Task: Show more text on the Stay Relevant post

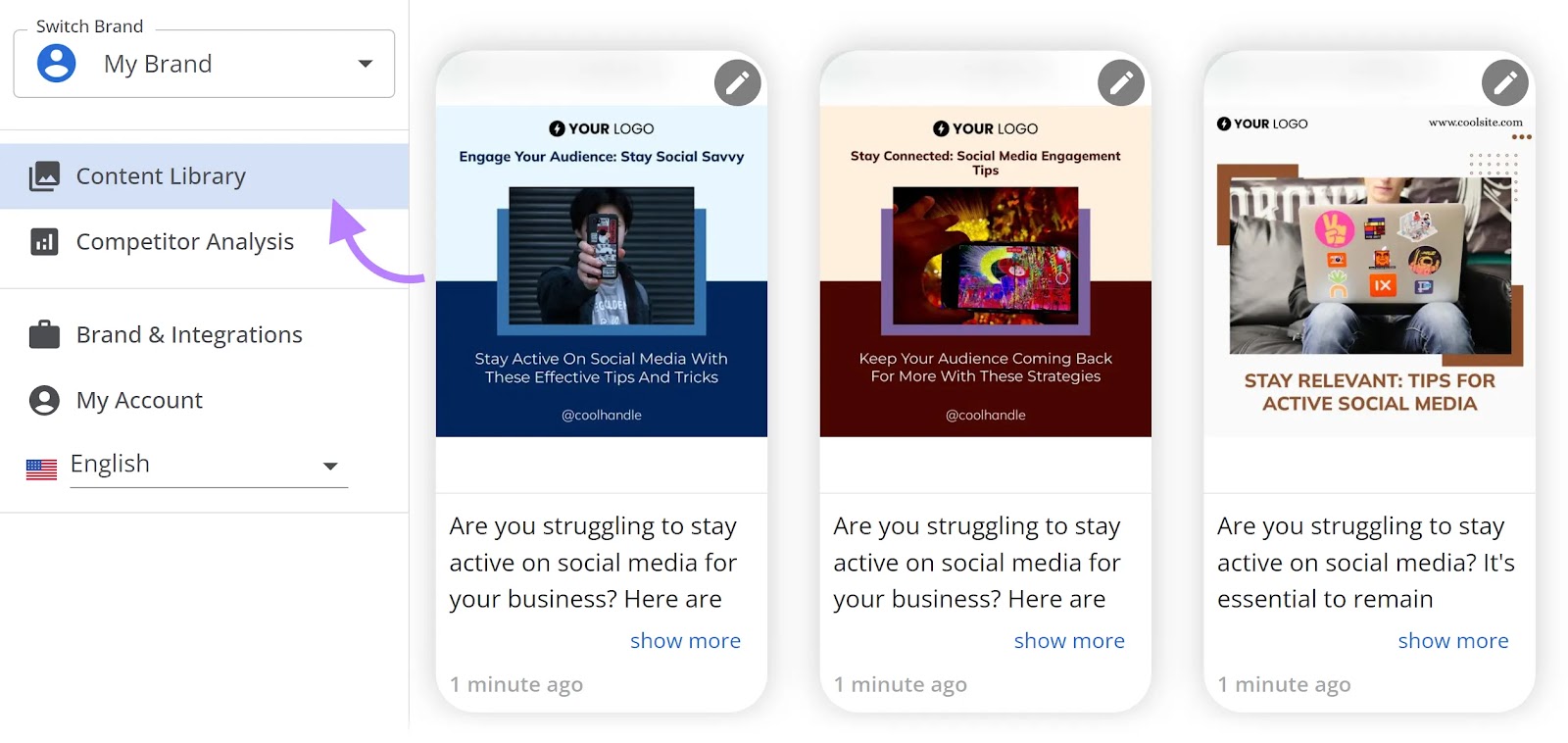Action: point(1452,641)
